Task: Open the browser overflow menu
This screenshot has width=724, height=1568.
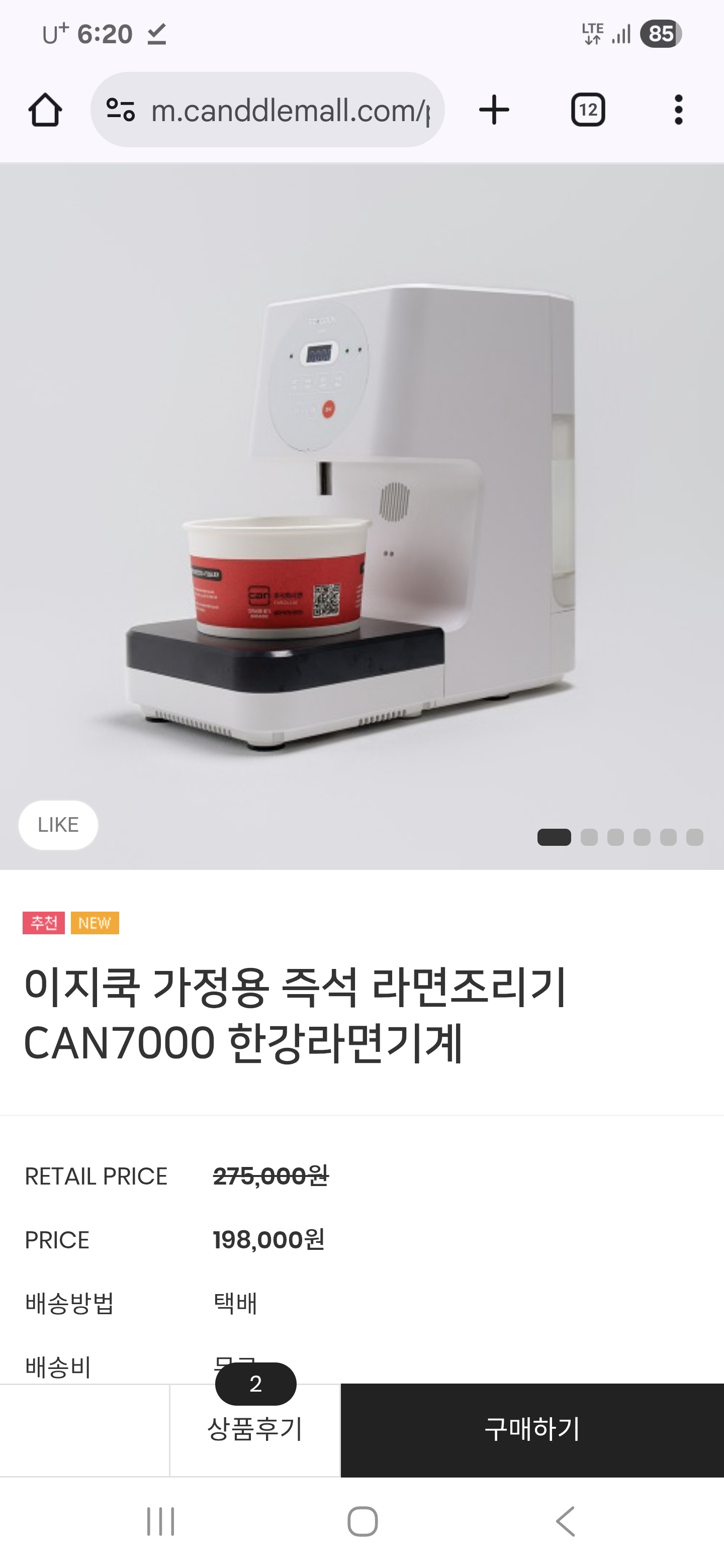Action: pos(678,110)
